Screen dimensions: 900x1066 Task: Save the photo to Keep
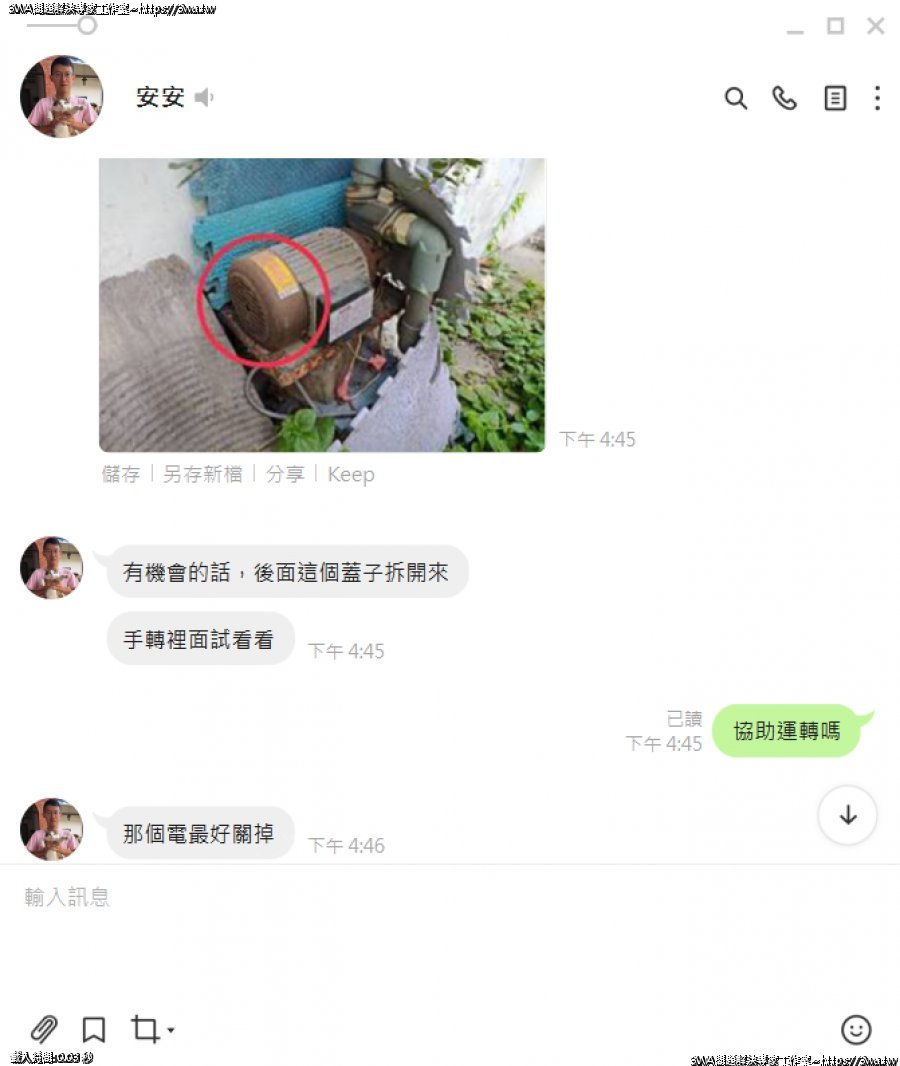(x=351, y=474)
